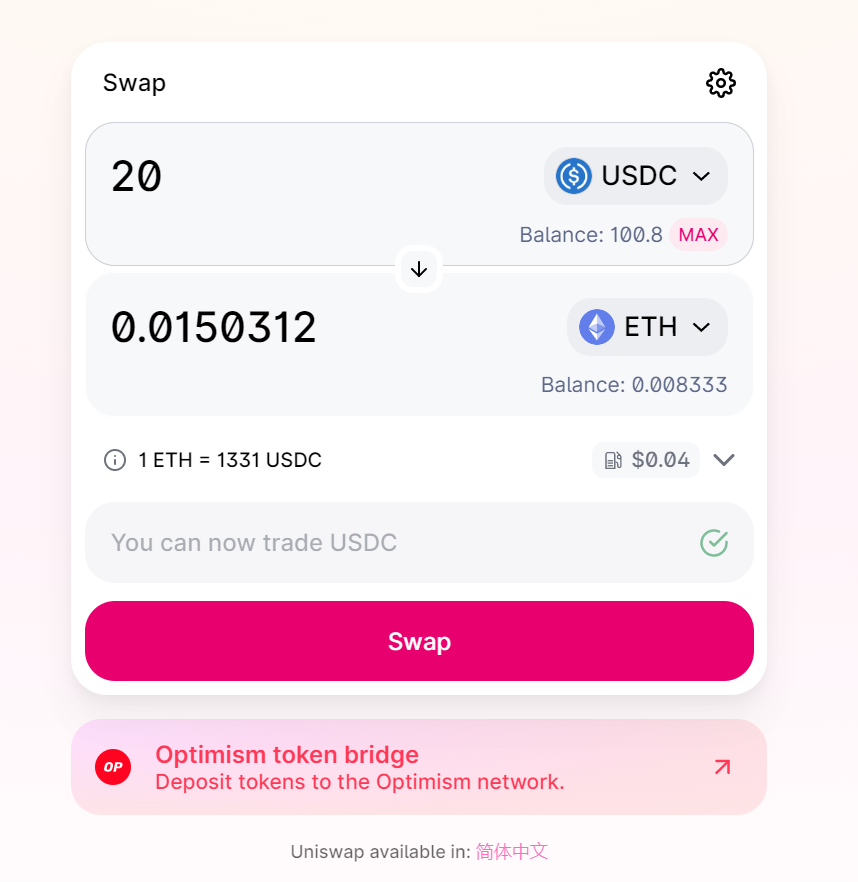Edit the ETH output amount field
This screenshot has height=882, width=858.
[x=300, y=328]
